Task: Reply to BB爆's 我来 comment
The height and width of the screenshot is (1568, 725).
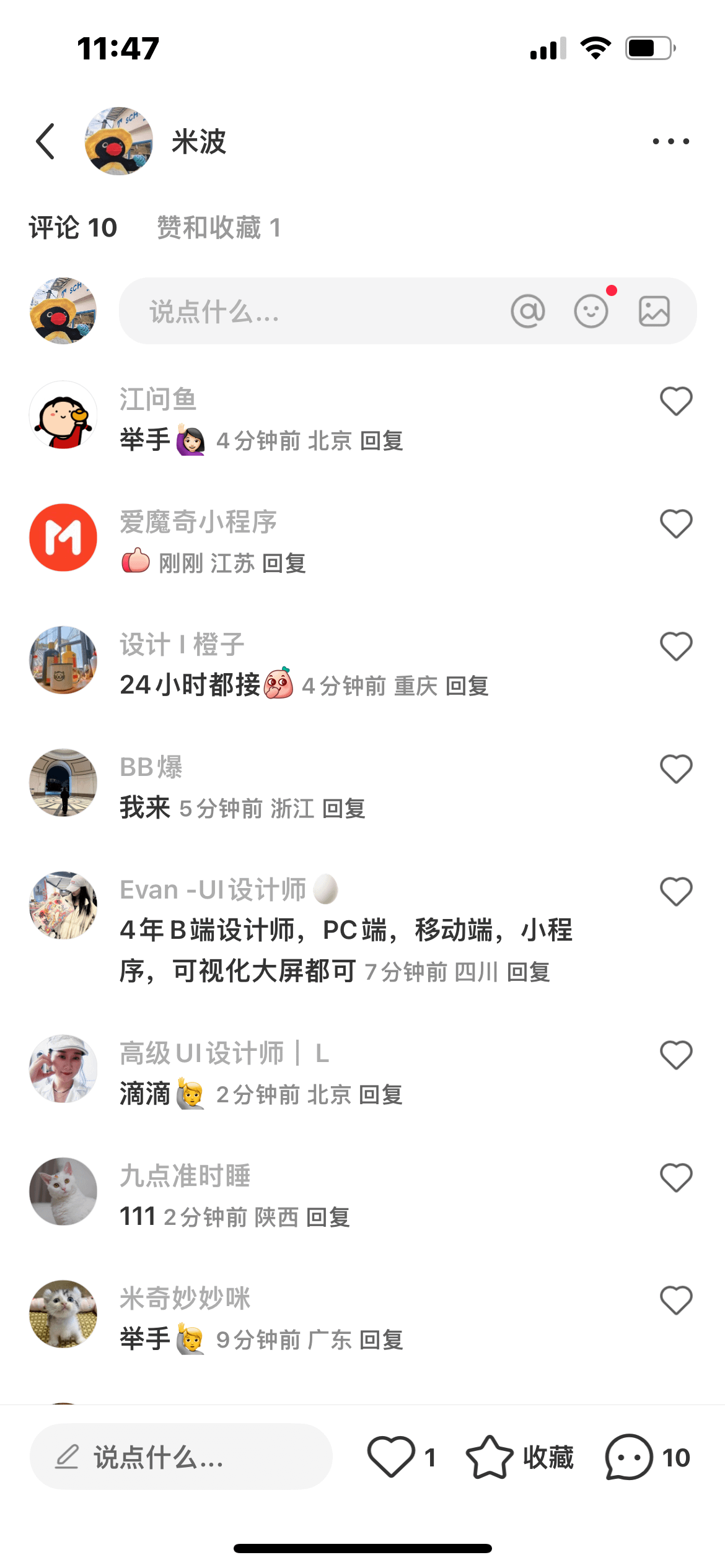Action: (344, 809)
